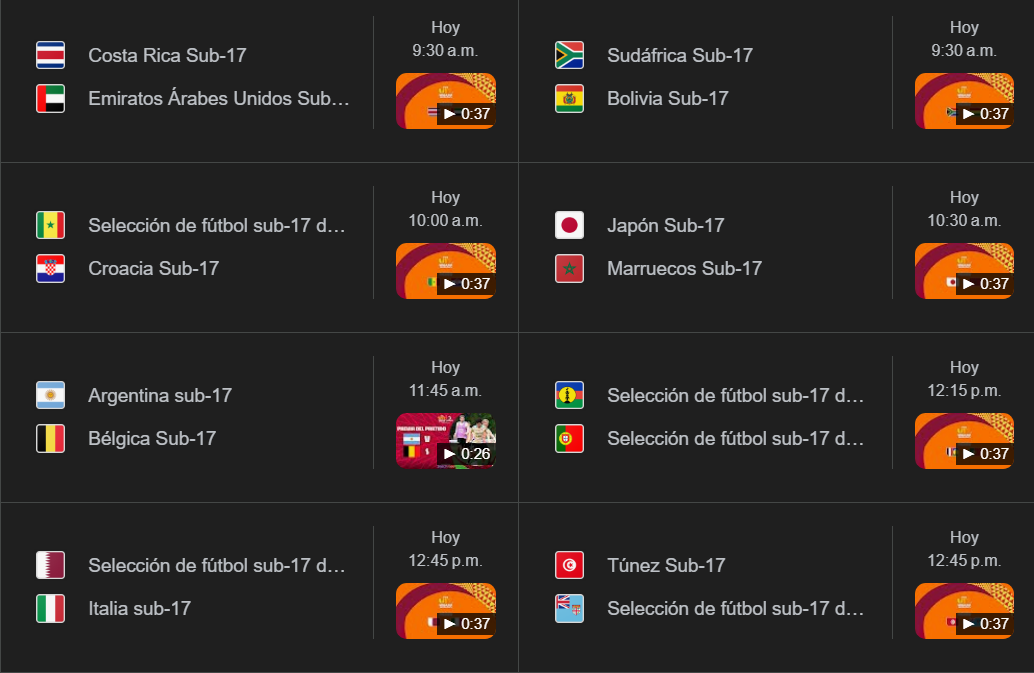1034x673 pixels.
Task: Play the 12:15 p.m. match video
Action: coord(964,441)
